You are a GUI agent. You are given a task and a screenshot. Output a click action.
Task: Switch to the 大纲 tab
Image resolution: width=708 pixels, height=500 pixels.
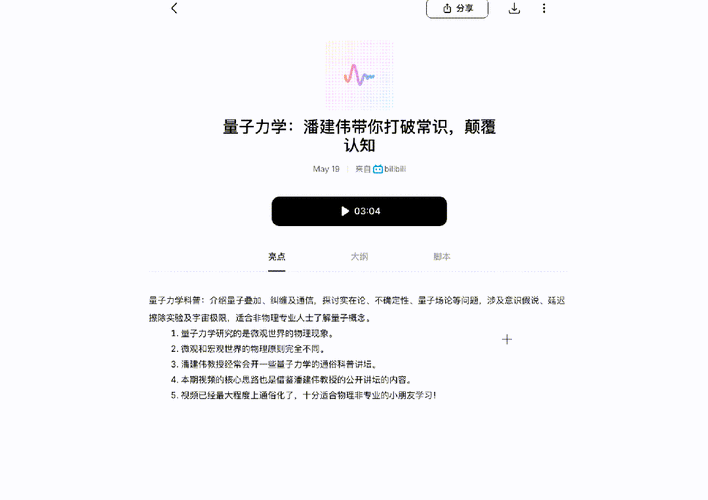tap(359, 257)
